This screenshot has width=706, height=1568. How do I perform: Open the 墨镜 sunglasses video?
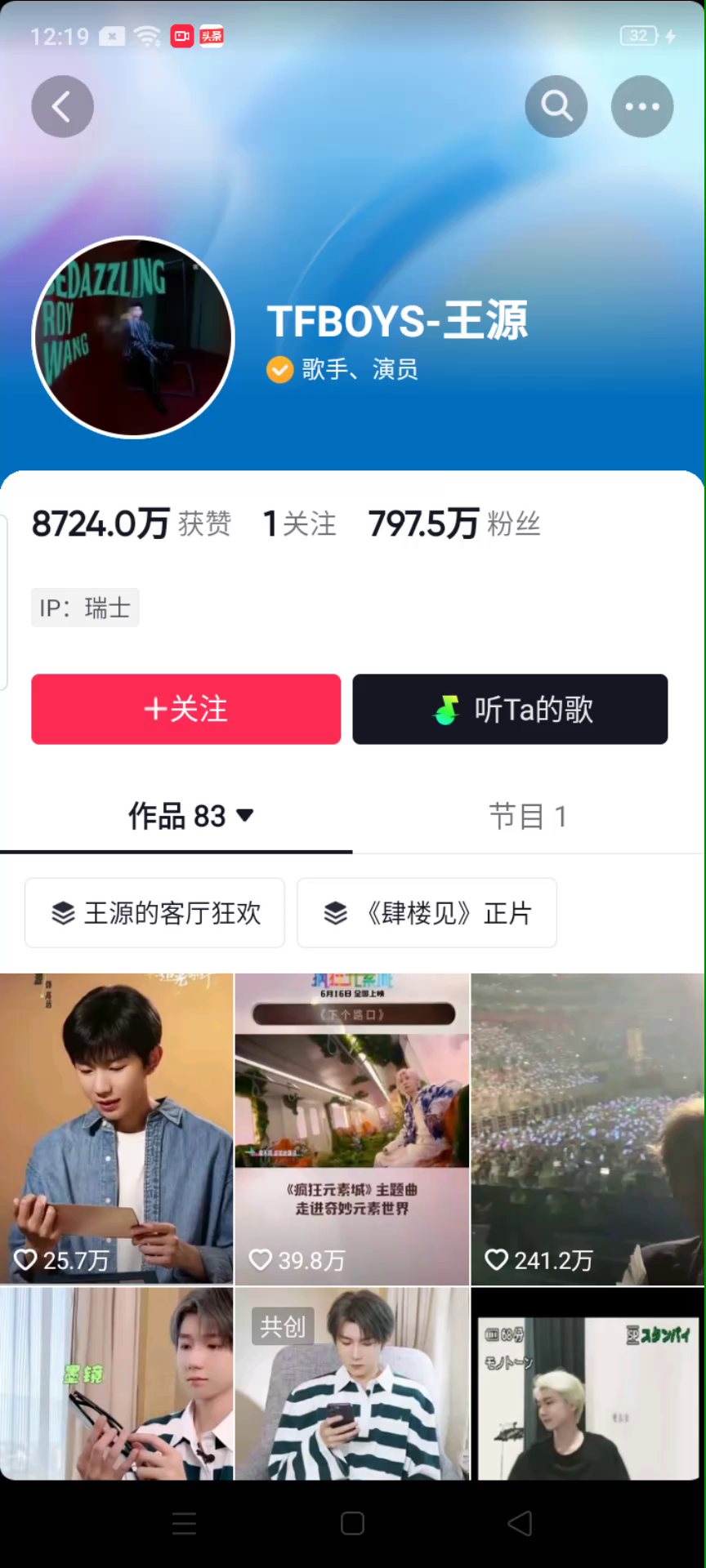pos(117,1384)
